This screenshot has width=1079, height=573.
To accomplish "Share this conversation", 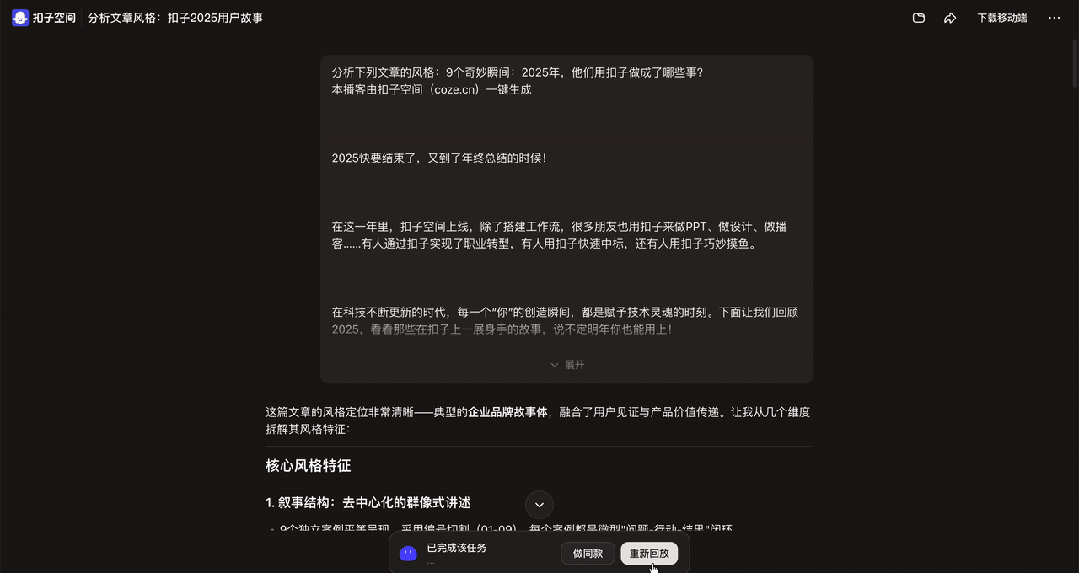I will [950, 18].
